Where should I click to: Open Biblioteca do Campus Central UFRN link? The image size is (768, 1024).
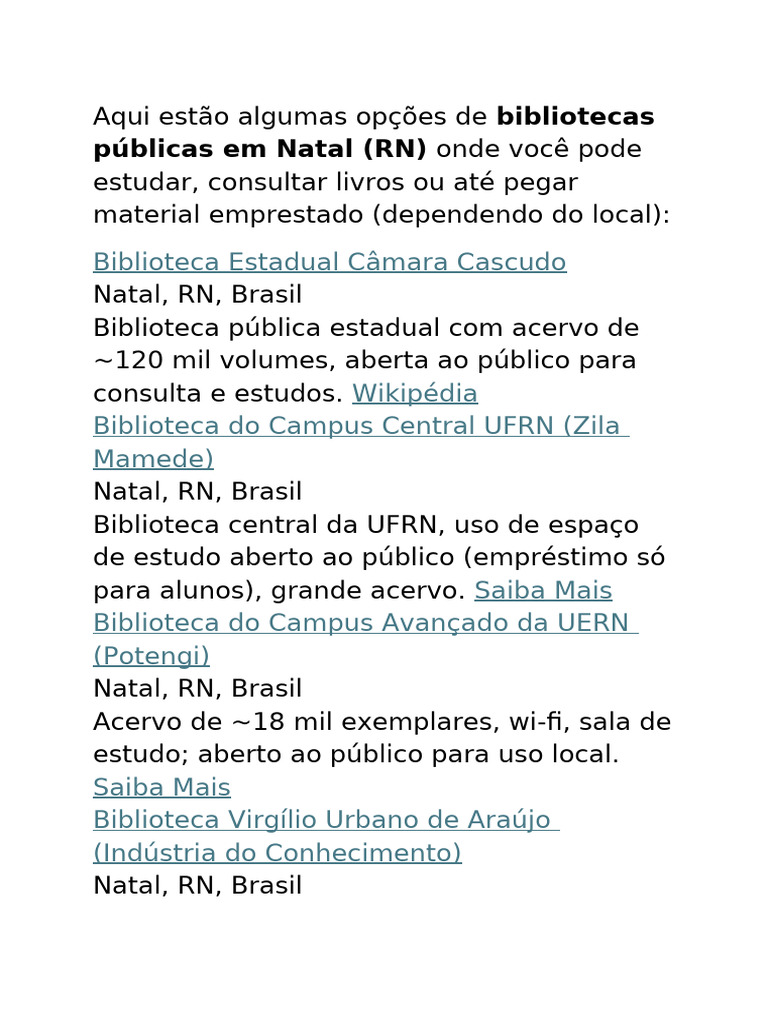pos(361,441)
